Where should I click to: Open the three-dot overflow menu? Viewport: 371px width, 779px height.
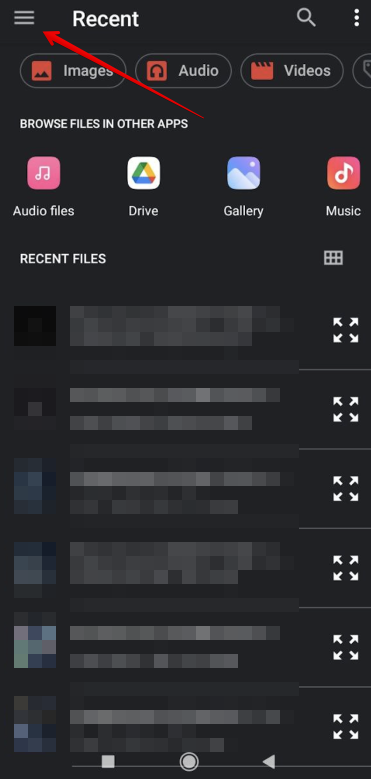356,18
